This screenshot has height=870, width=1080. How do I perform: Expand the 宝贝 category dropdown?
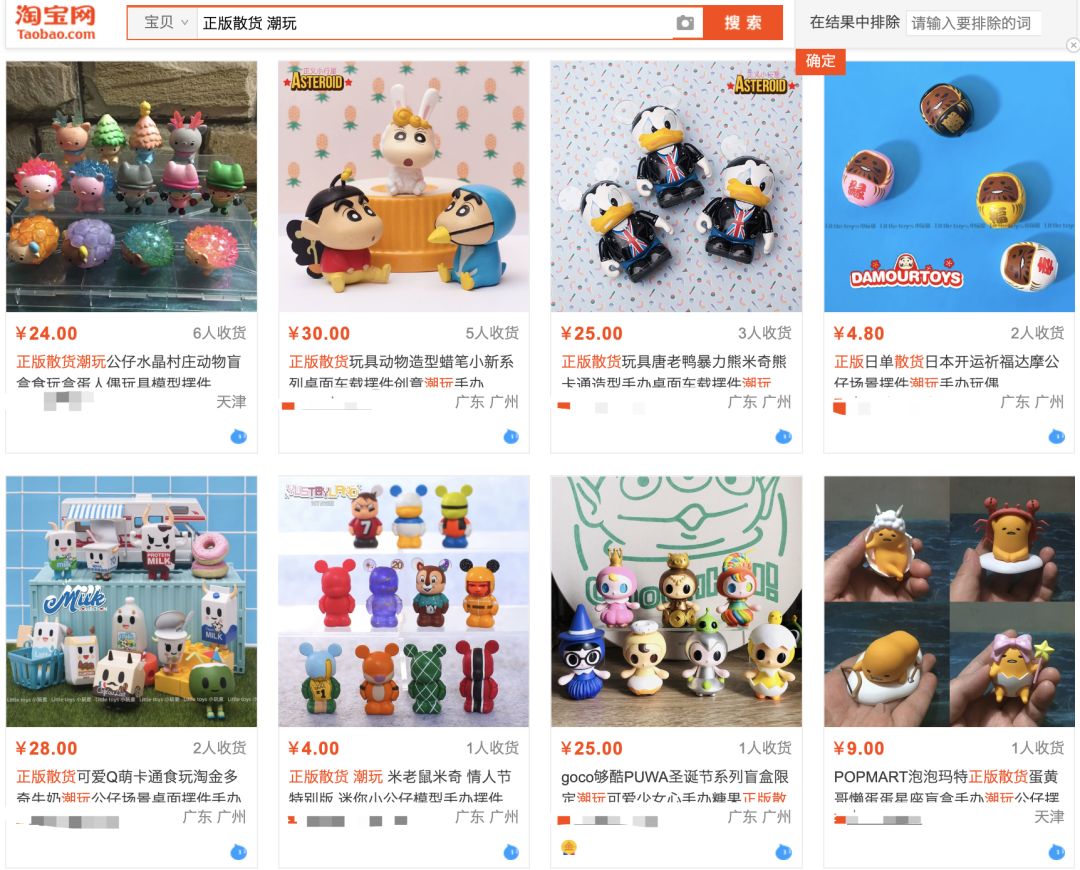tap(165, 22)
